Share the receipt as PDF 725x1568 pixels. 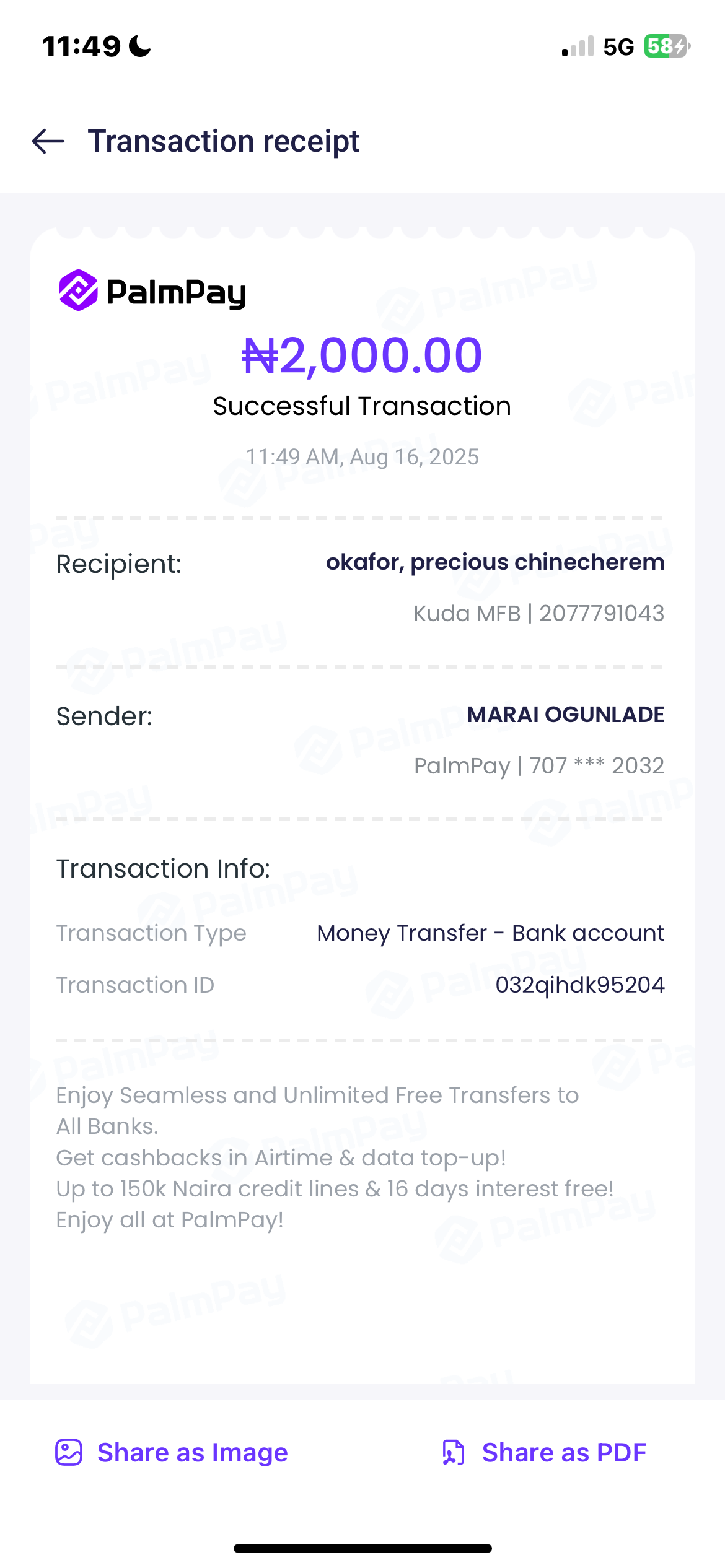tap(544, 1452)
